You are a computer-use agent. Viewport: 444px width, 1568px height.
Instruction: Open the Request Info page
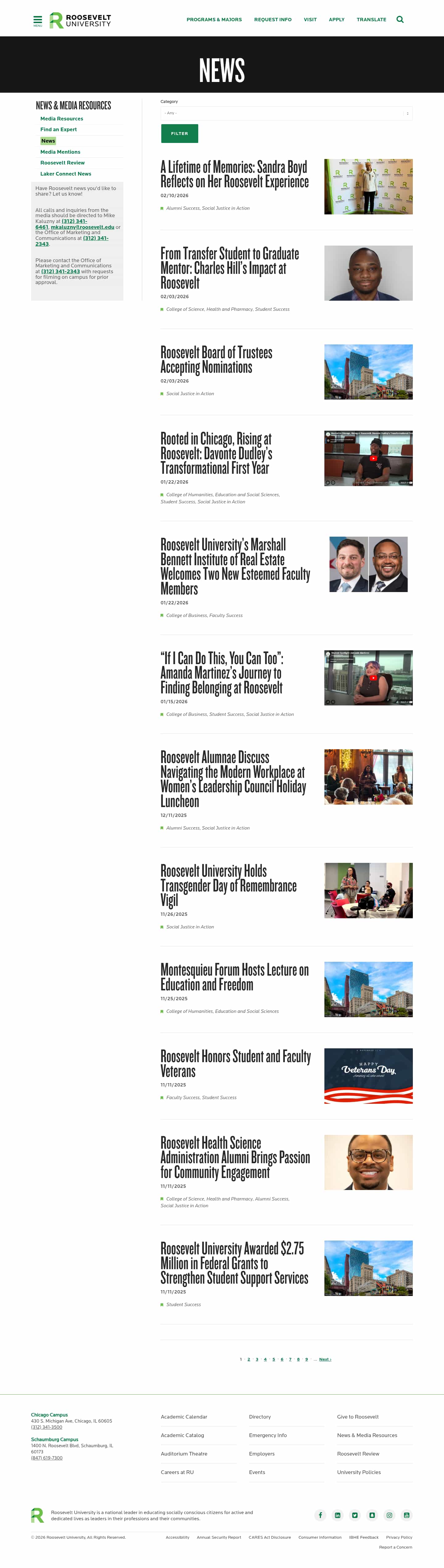pyautogui.click(x=273, y=19)
